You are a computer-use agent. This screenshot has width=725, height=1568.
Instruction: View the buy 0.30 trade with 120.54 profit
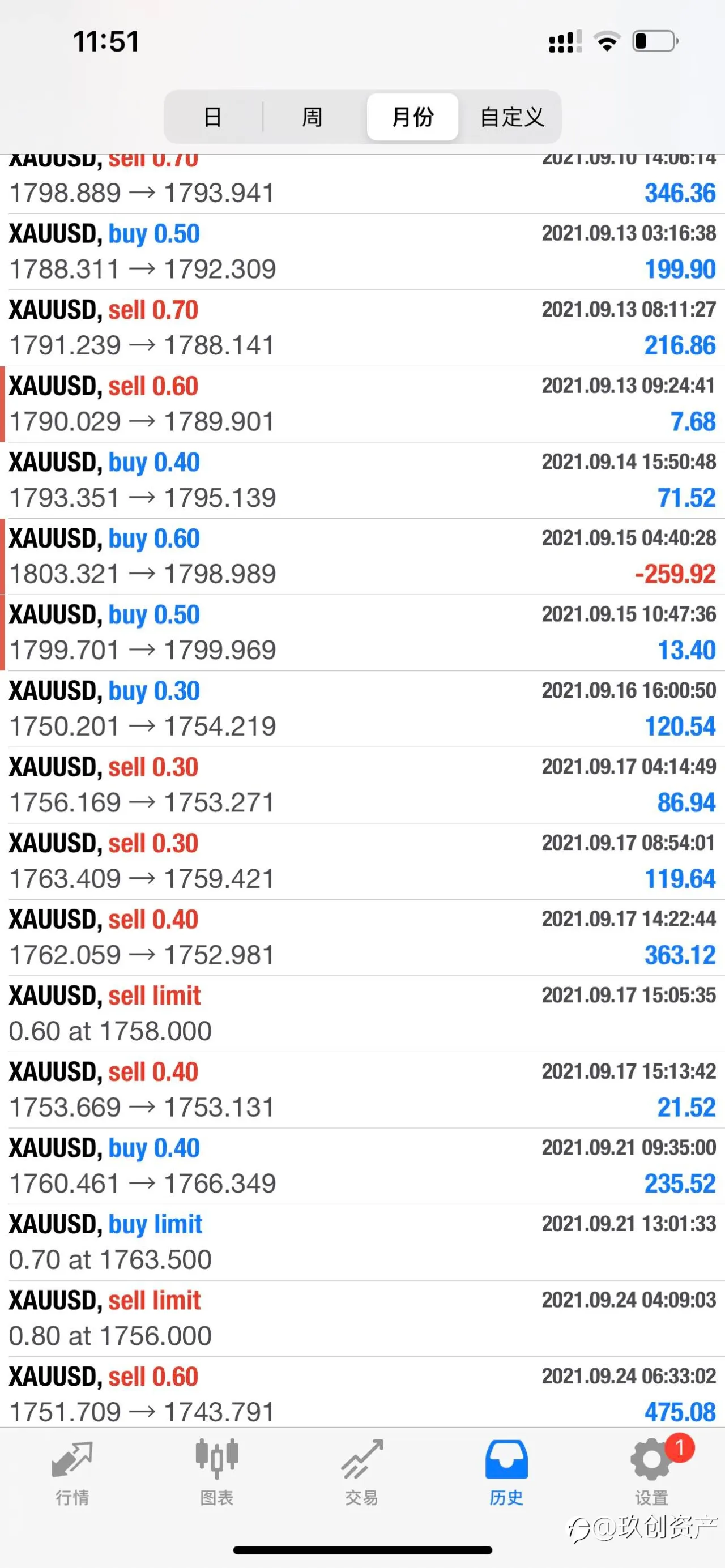click(x=362, y=709)
